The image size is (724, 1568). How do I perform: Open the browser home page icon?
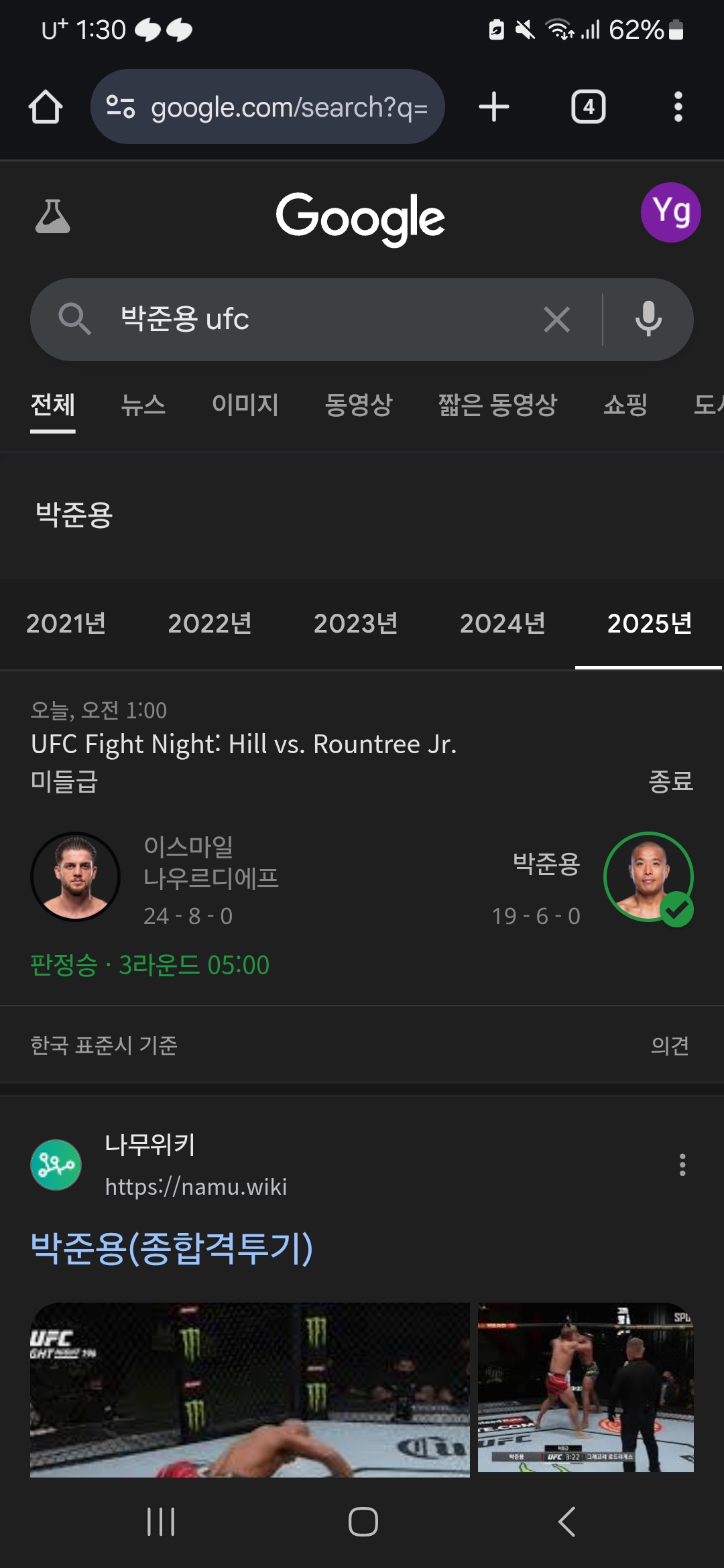pyautogui.click(x=46, y=107)
